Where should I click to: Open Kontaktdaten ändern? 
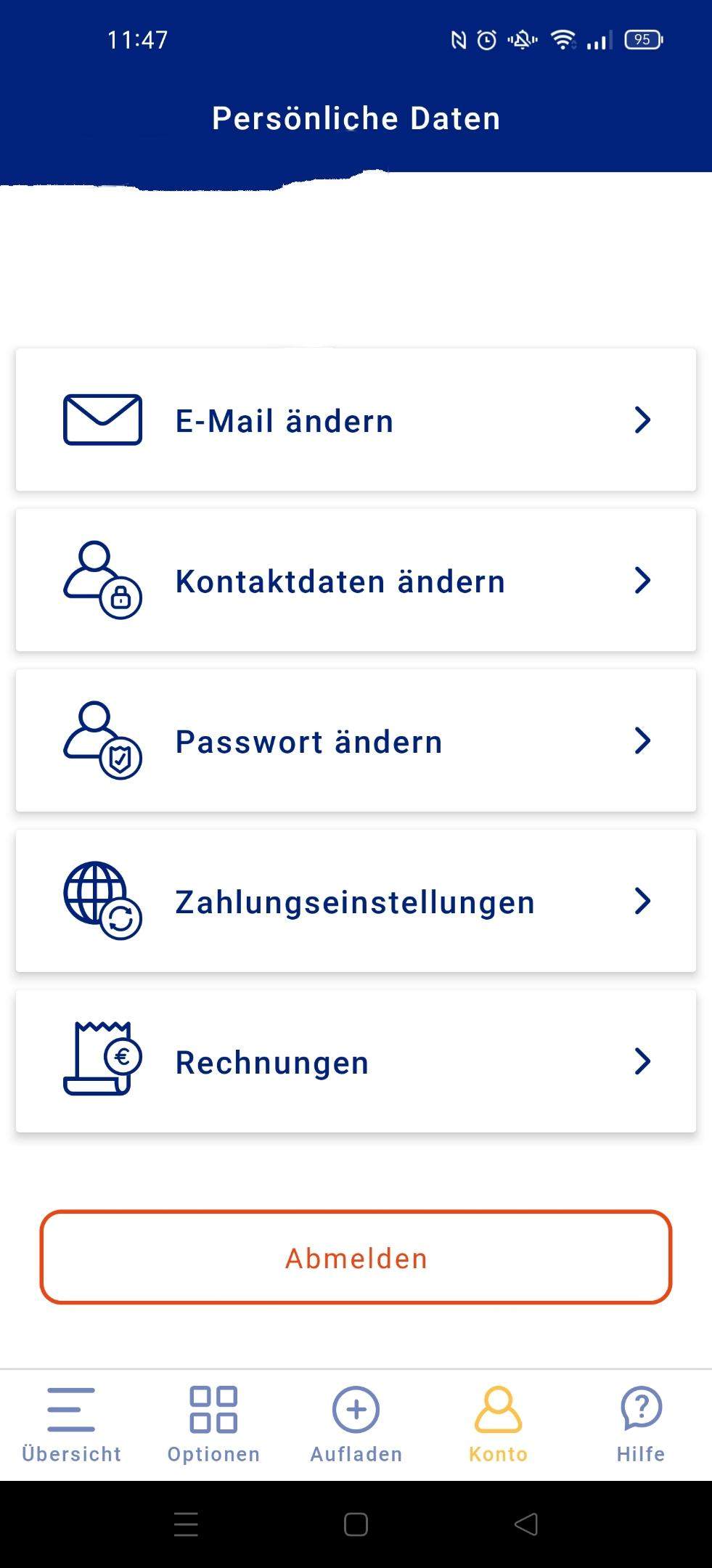click(356, 581)
